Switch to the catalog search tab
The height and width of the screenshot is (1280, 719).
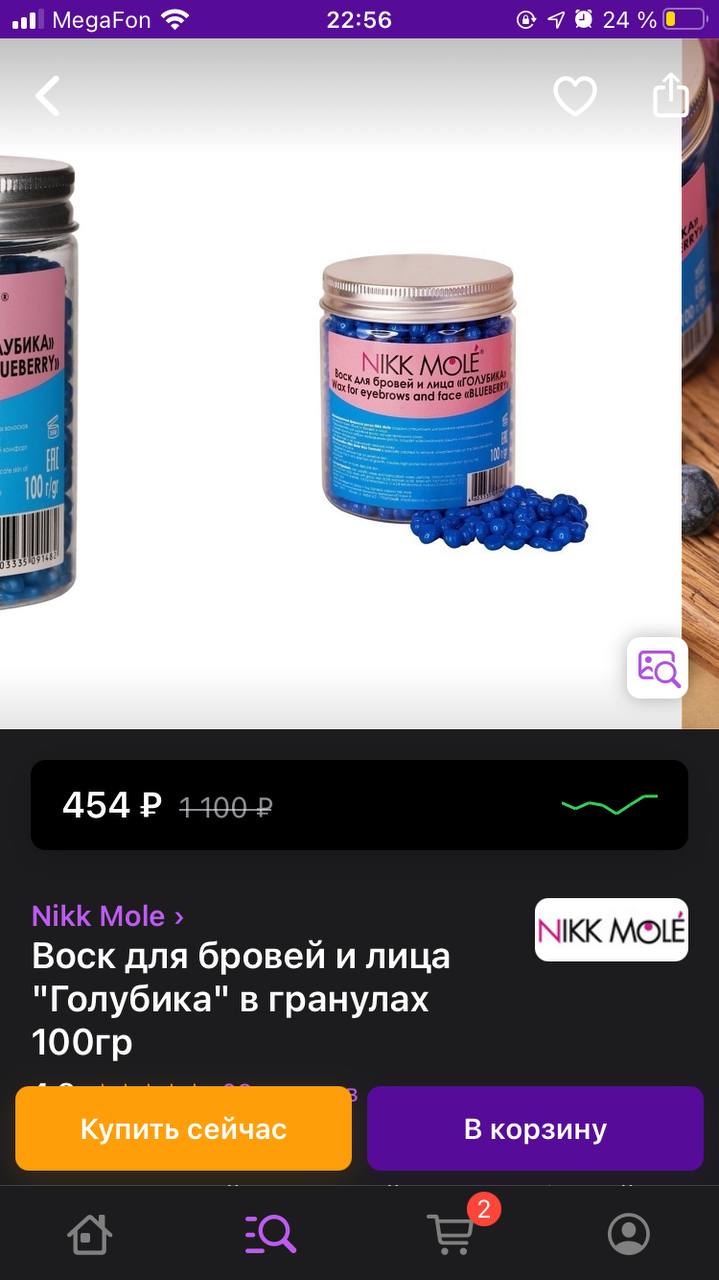pyautogui.click(x=270, y=1234)
